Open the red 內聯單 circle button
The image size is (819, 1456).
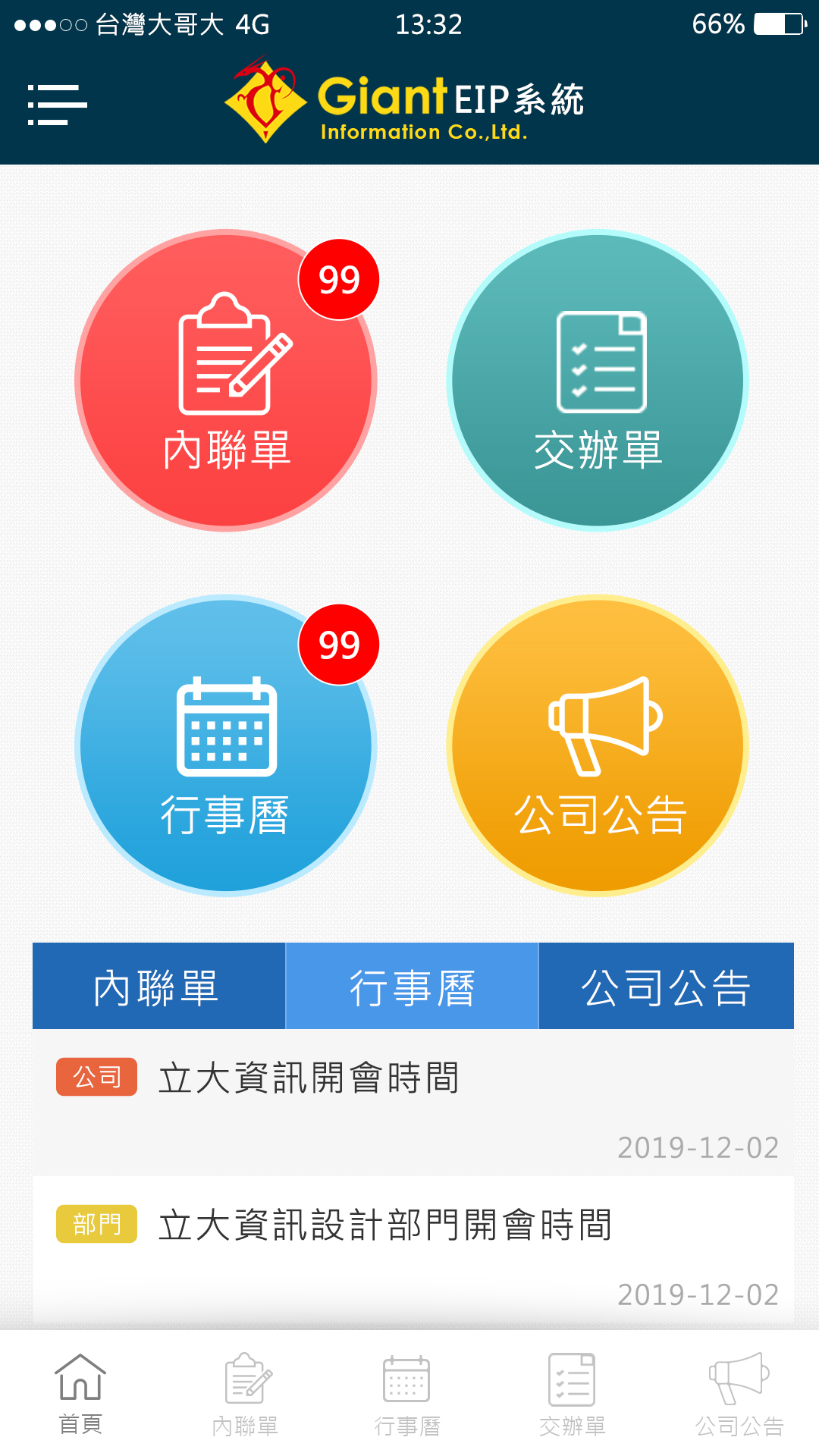(226, 381)
